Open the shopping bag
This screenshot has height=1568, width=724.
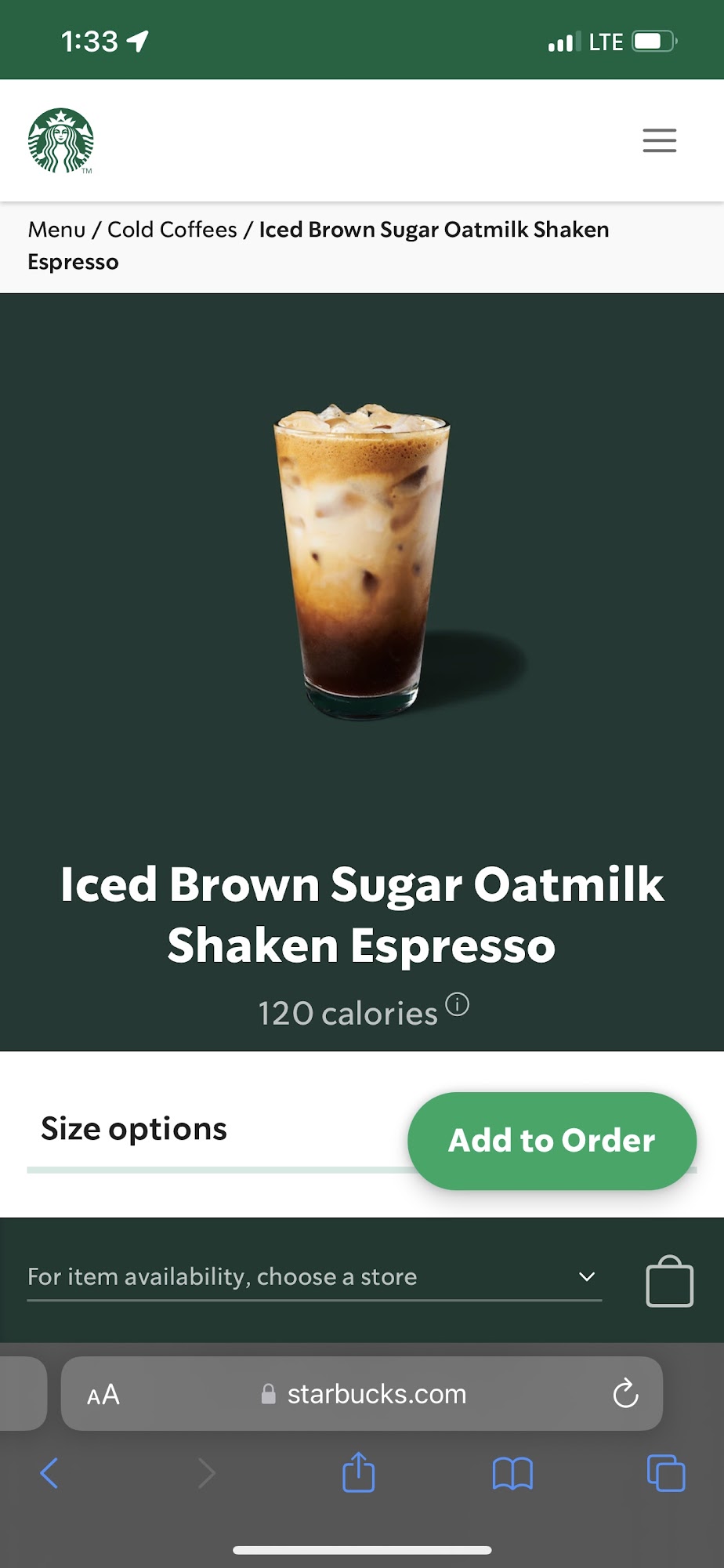[x=669, y=1279]
